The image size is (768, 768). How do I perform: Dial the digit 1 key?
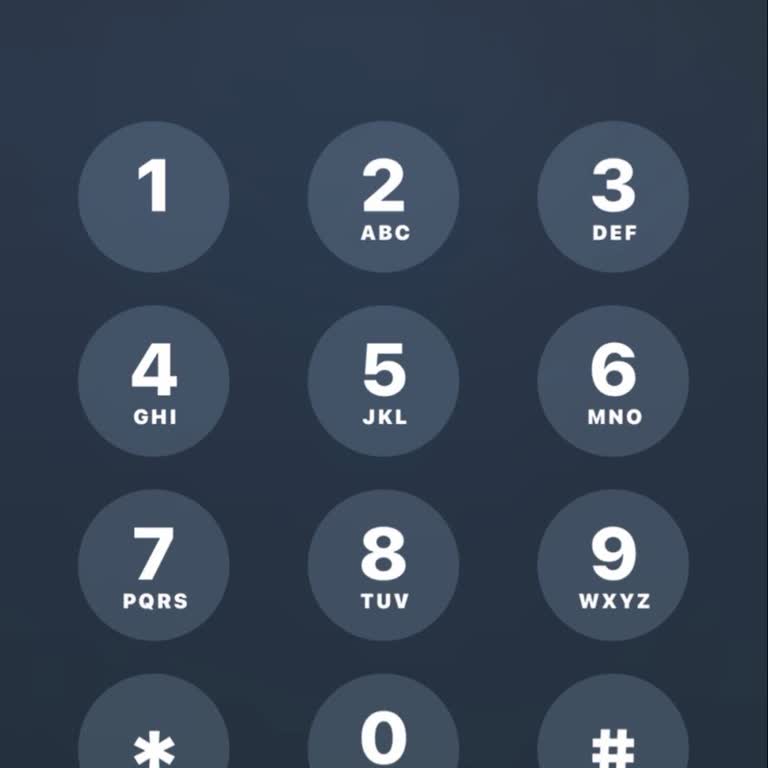(x=154, y=197)
